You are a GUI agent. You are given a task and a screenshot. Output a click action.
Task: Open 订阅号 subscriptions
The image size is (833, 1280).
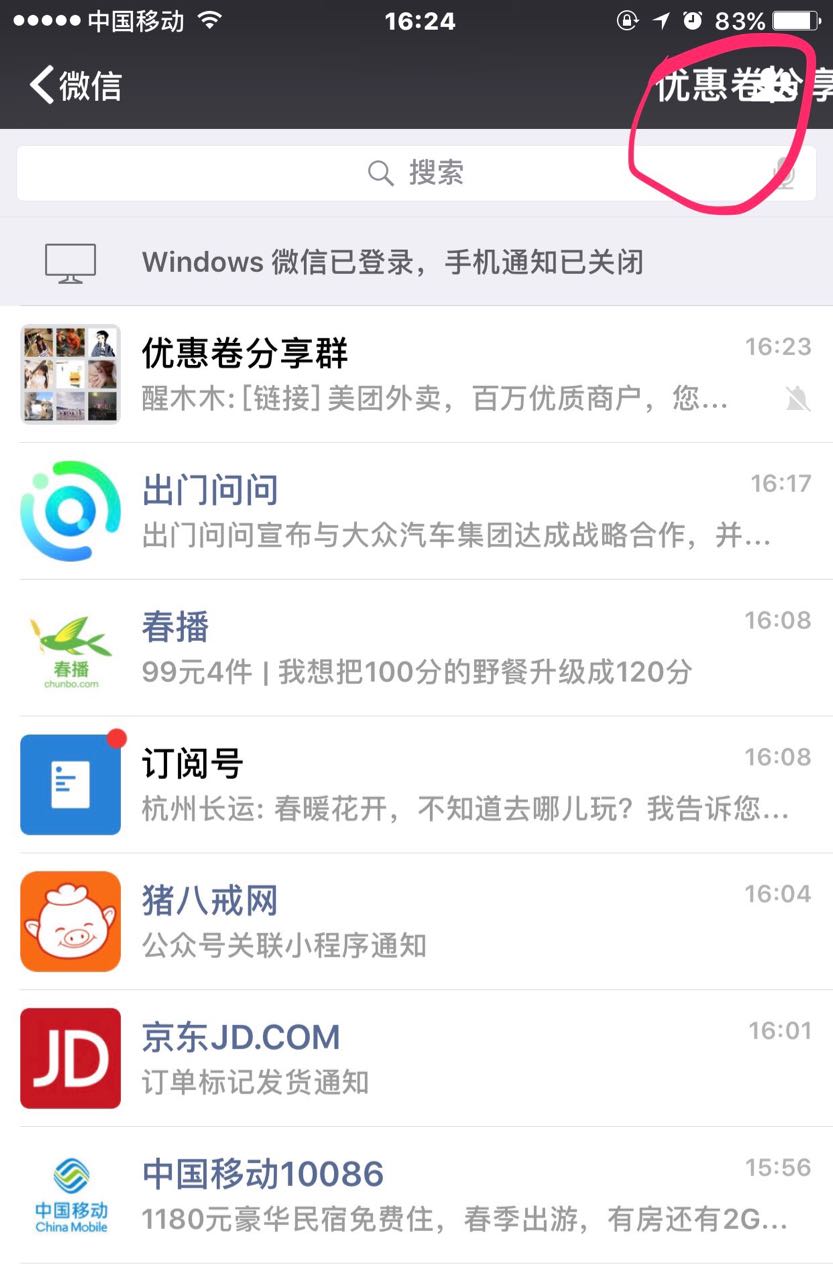416,785
